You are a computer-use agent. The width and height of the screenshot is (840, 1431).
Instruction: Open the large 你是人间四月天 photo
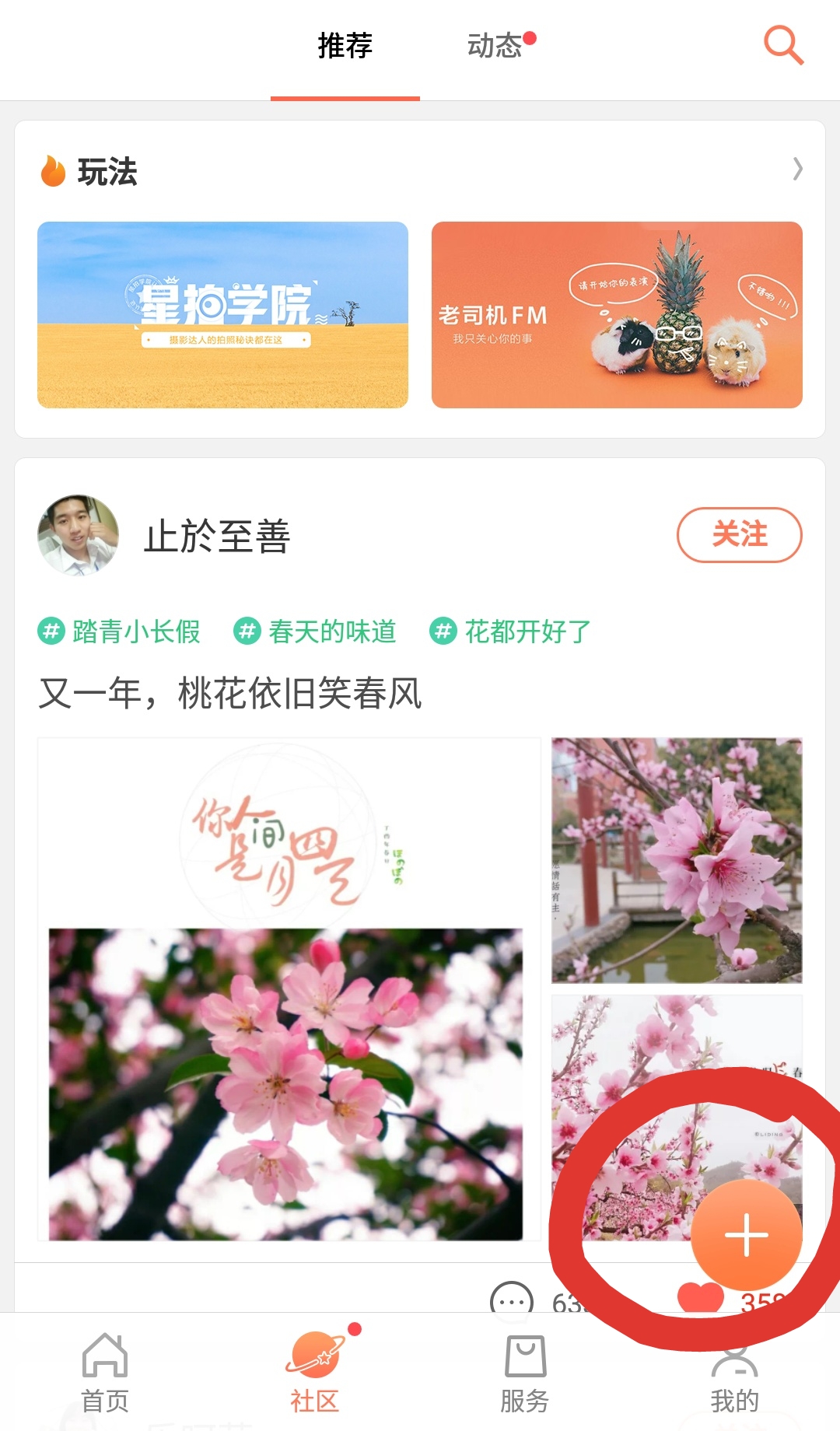(x=289, y=988)
